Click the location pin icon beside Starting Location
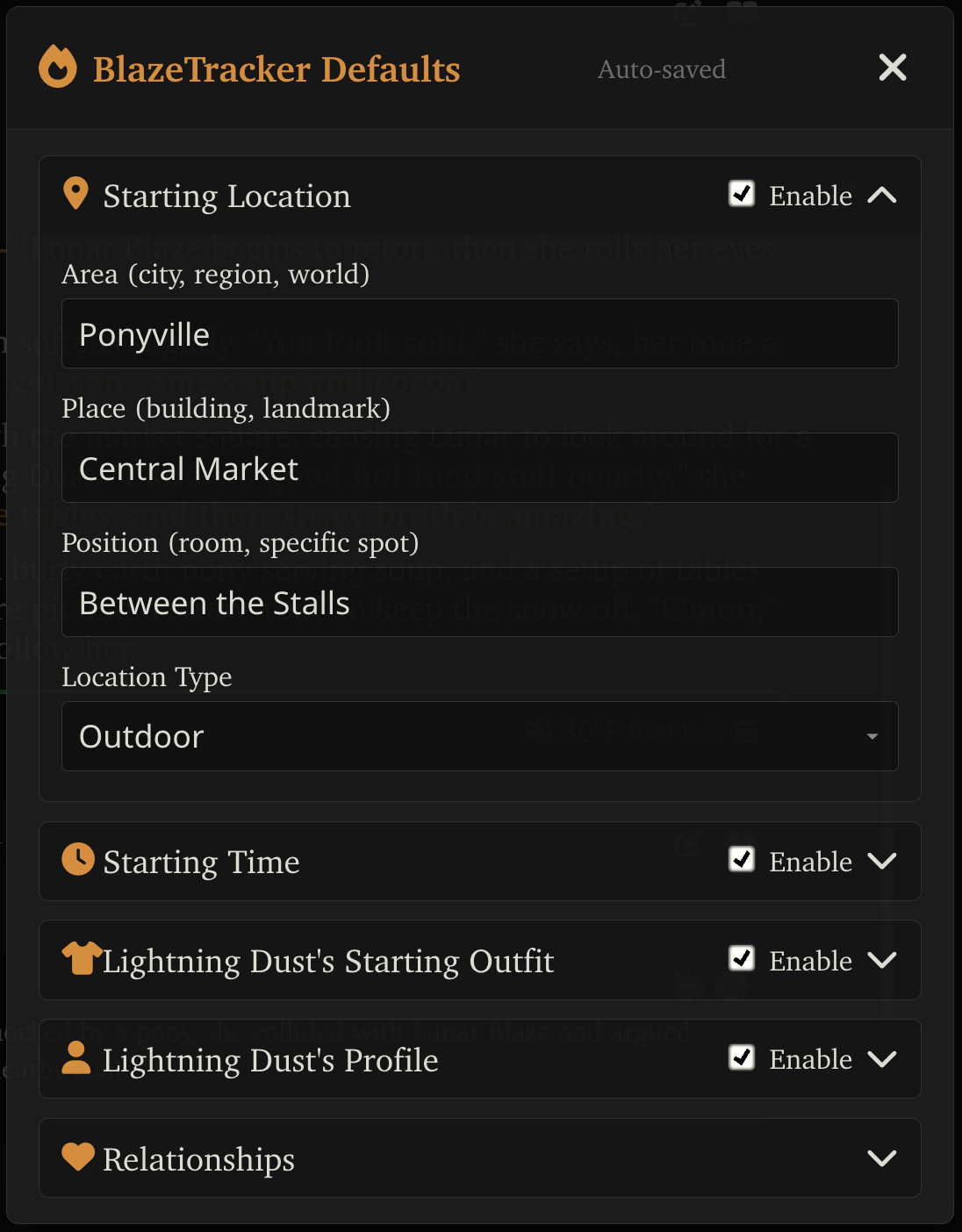 (76, 194)
